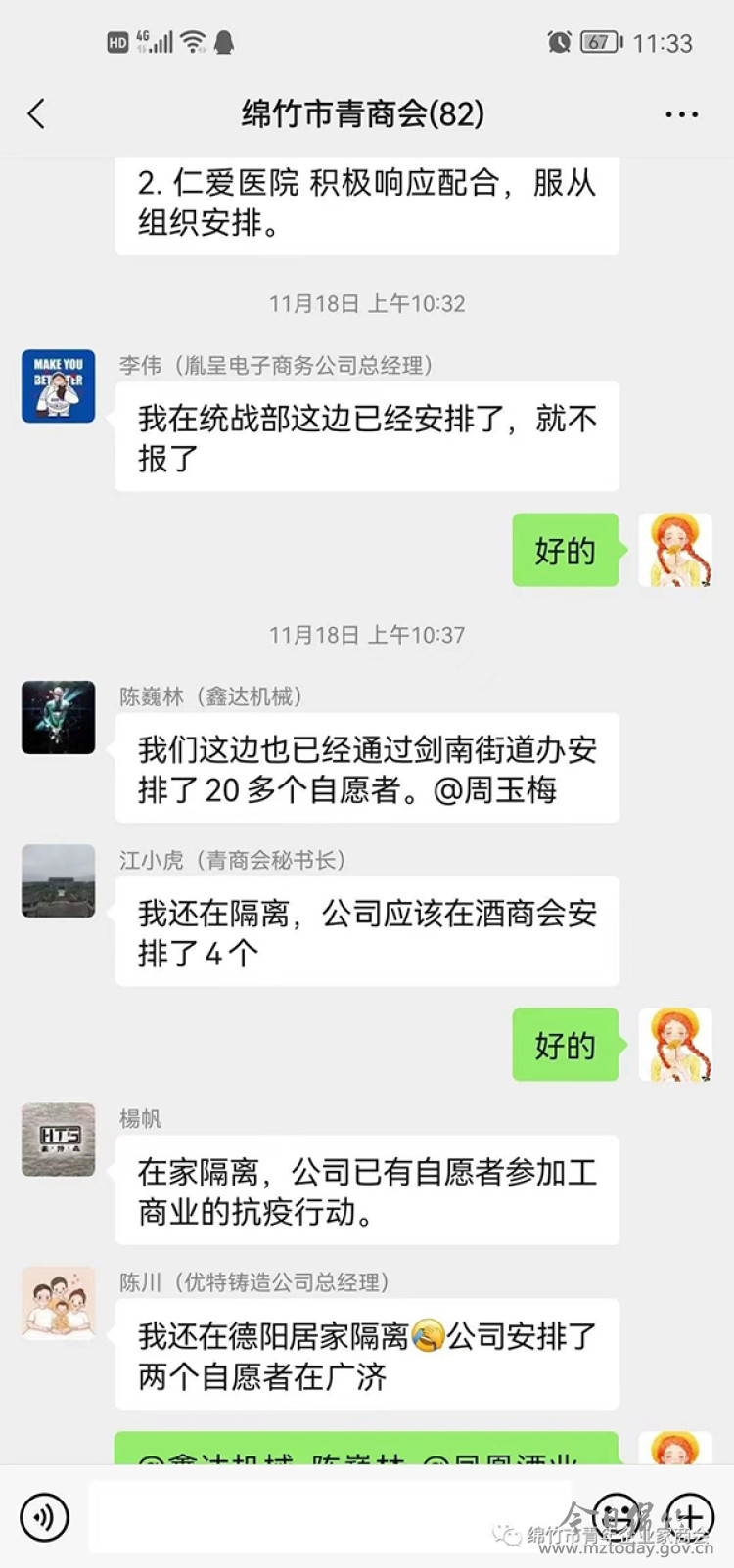734x1568 pixels.
Task: Switch to voice message input
Action: tap(44, 1517)
